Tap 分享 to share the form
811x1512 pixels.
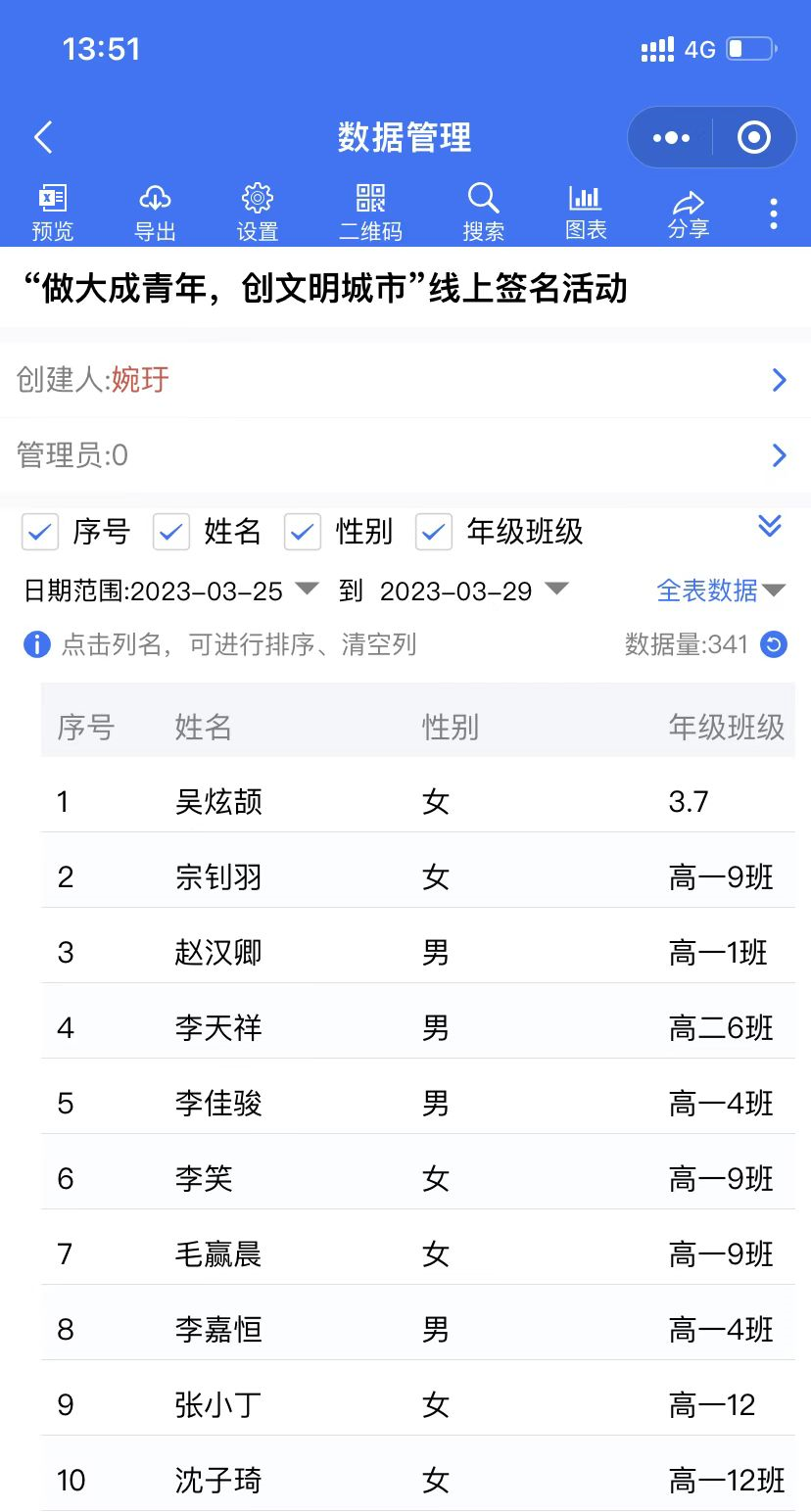tap(689, 214)
